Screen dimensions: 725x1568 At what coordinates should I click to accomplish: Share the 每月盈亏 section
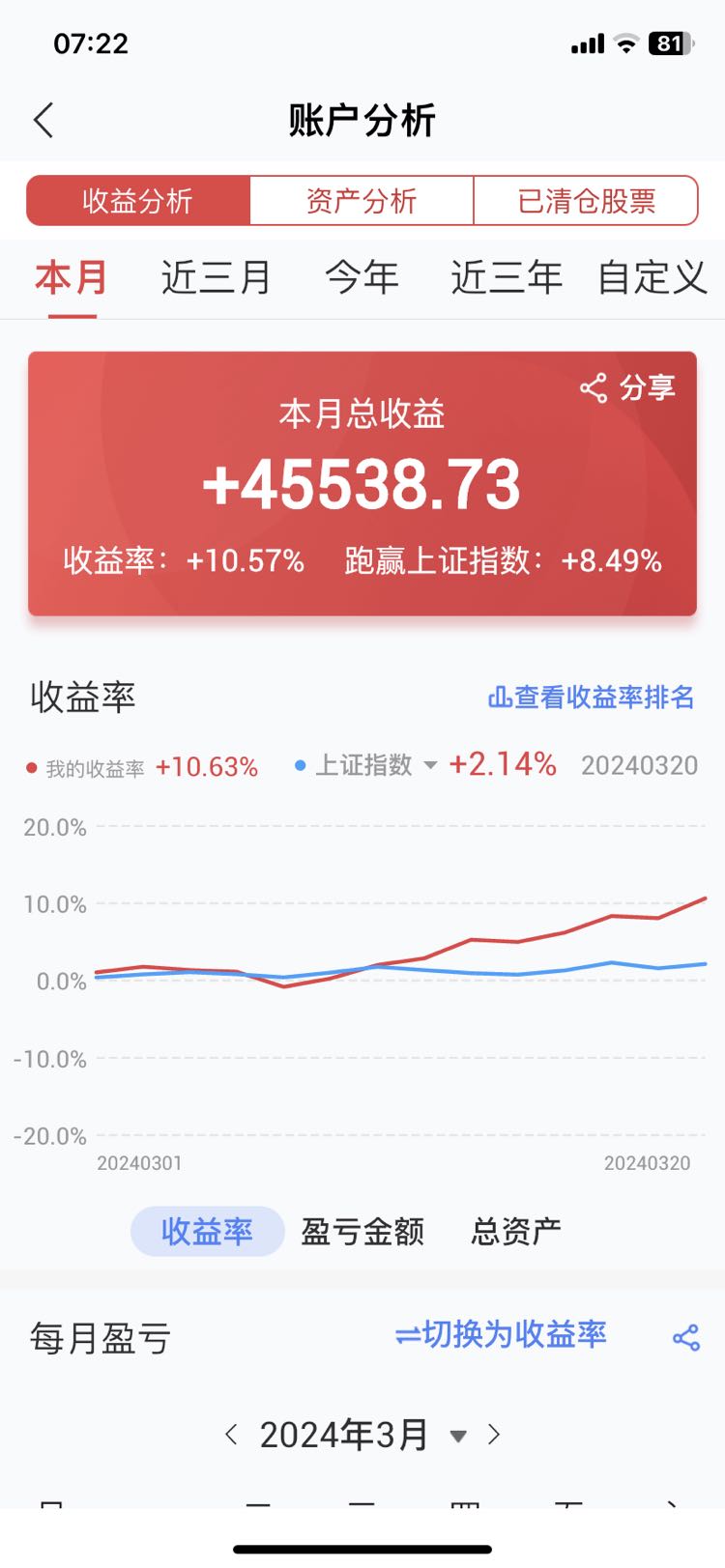pos(685,1338)
